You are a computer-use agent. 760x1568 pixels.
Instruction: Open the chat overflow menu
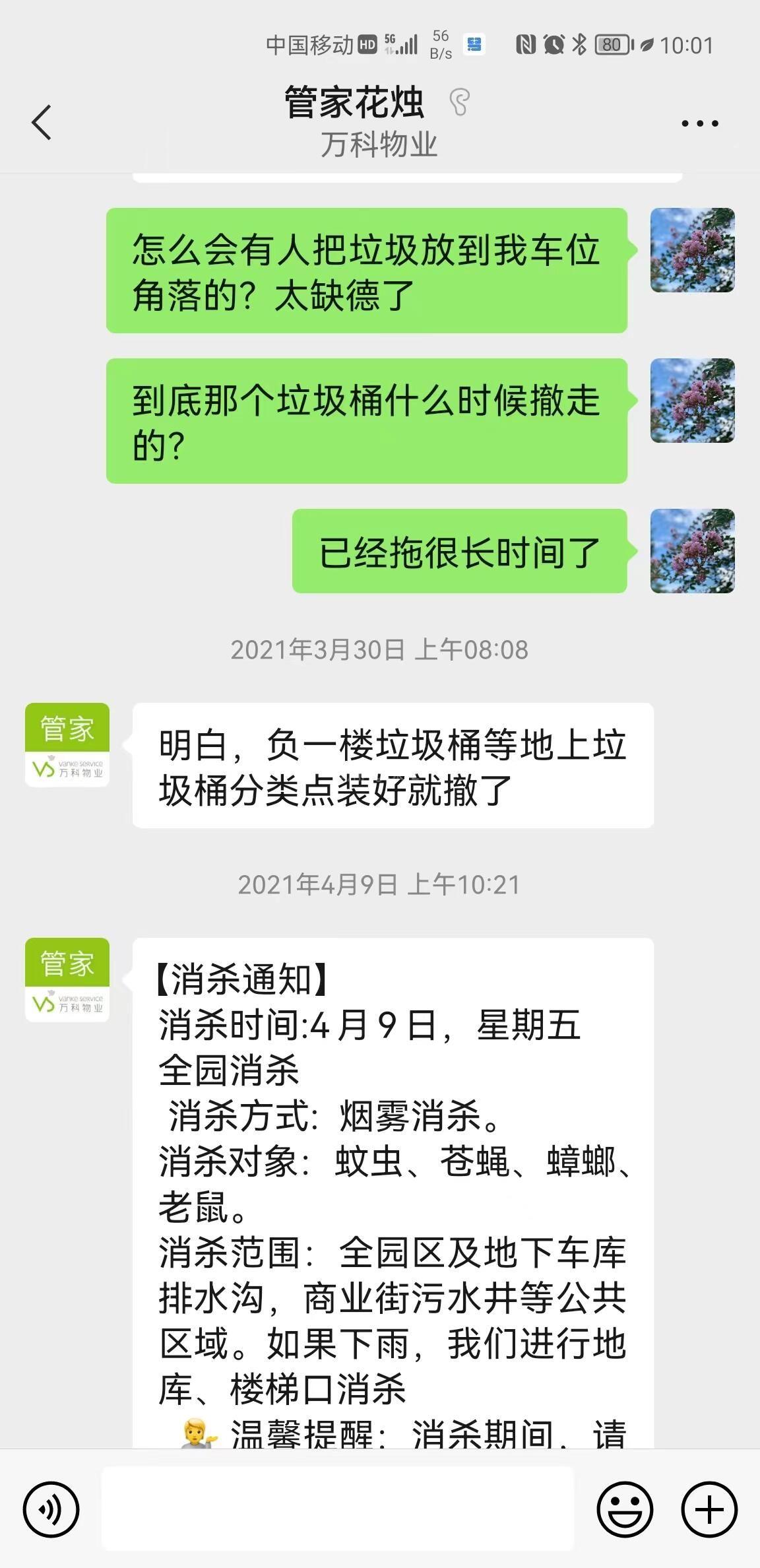[x=699, y=123]
